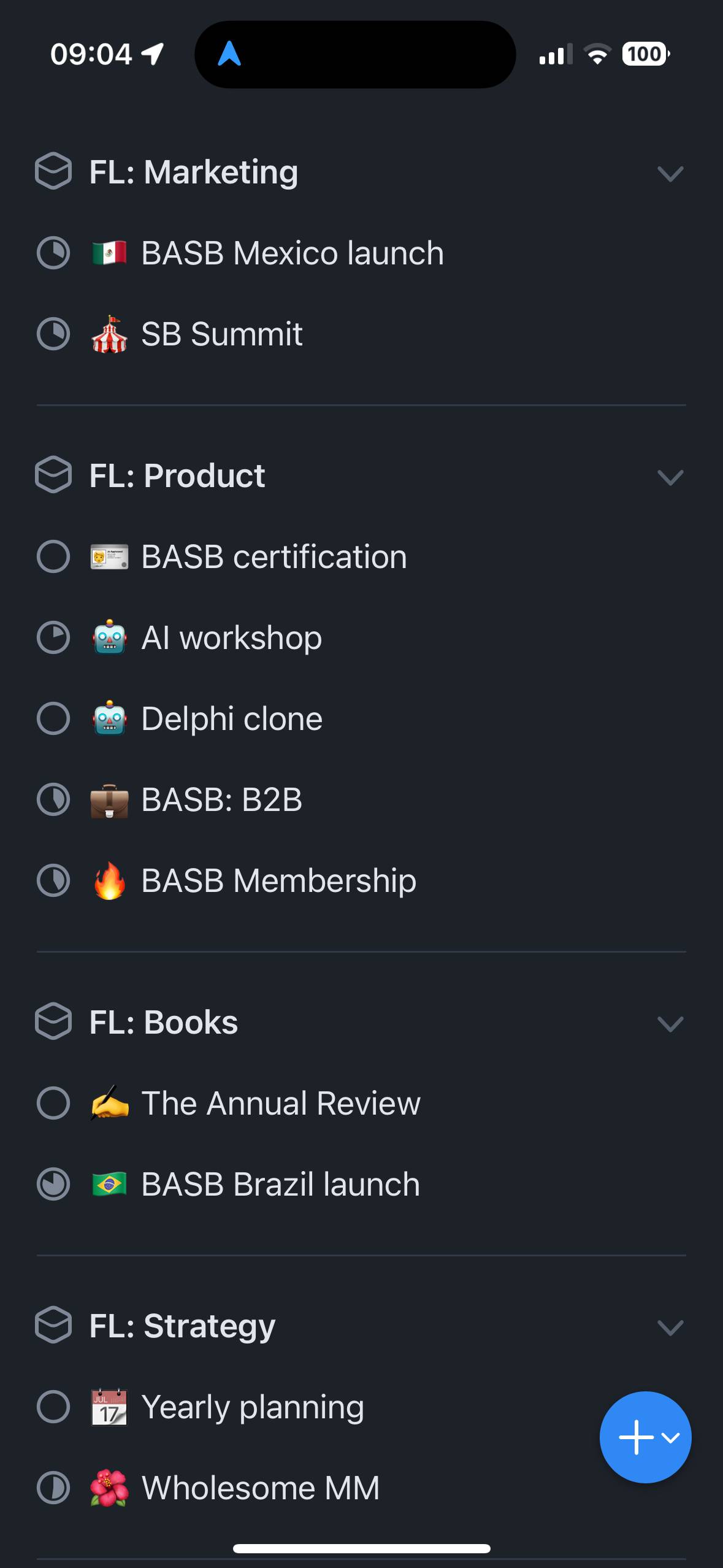Open the FL: Marketing area heading

tap(193, 172)
